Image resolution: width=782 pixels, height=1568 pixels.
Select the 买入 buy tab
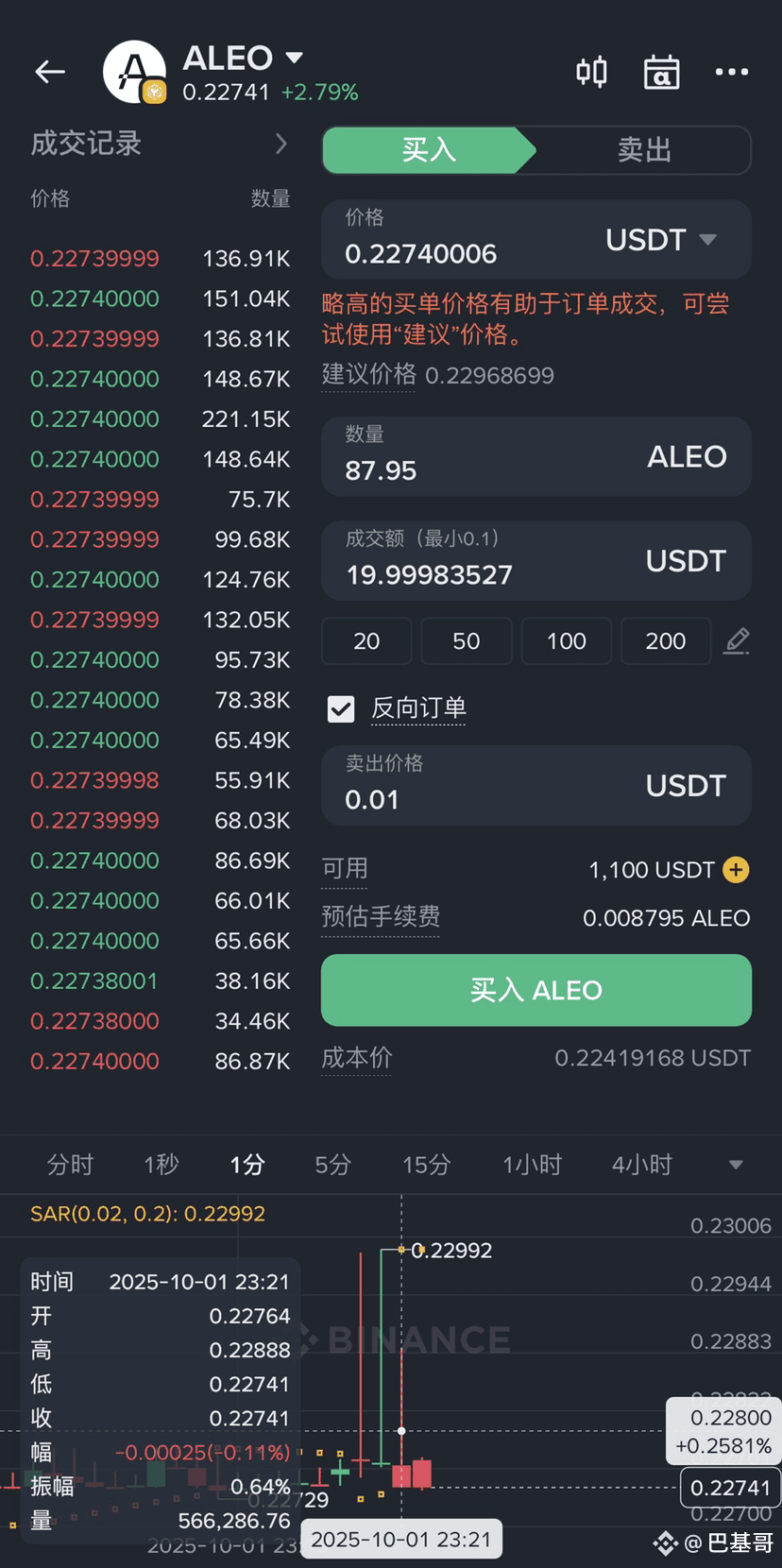[x=429, y=150]
